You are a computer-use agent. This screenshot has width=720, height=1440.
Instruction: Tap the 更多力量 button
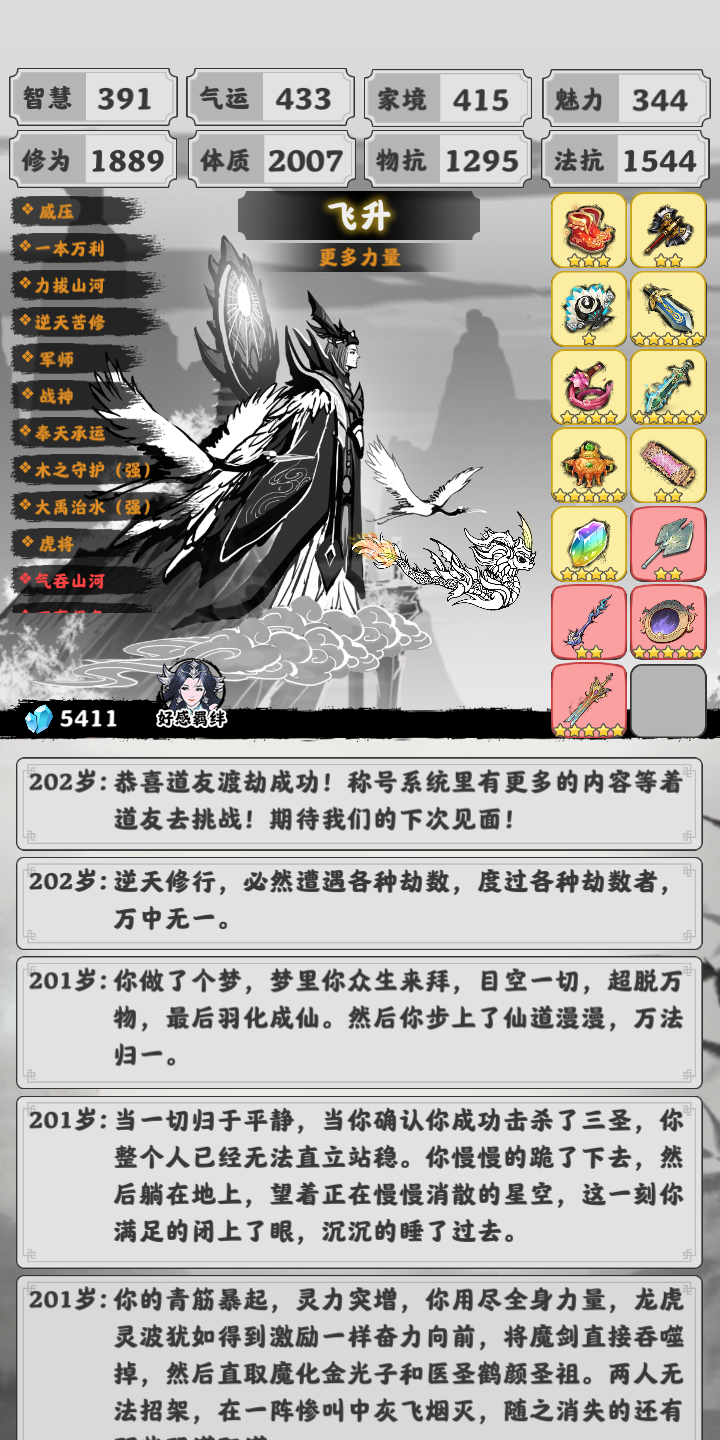point(360,257)
